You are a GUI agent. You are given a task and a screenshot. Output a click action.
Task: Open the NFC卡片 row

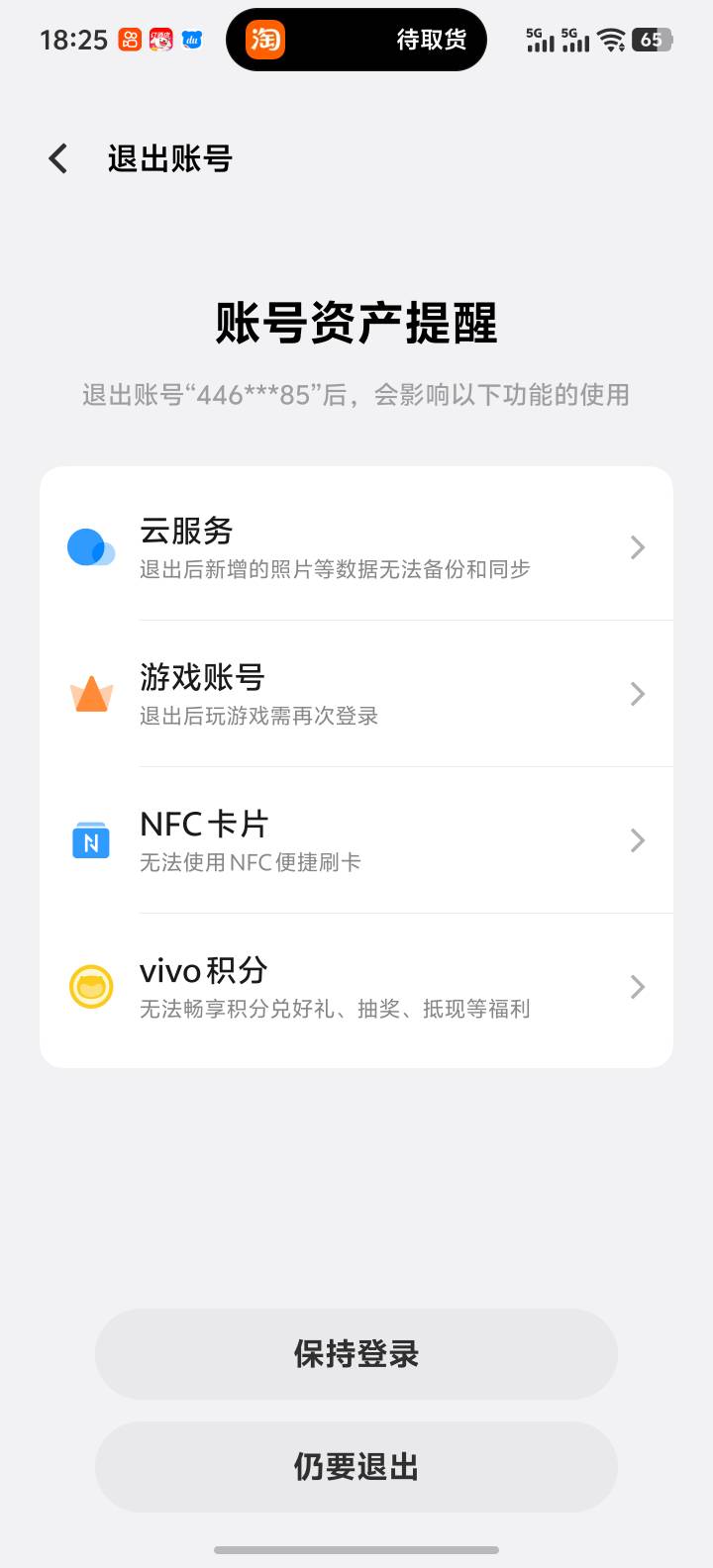pyautogui.click(x=356, y=840)
